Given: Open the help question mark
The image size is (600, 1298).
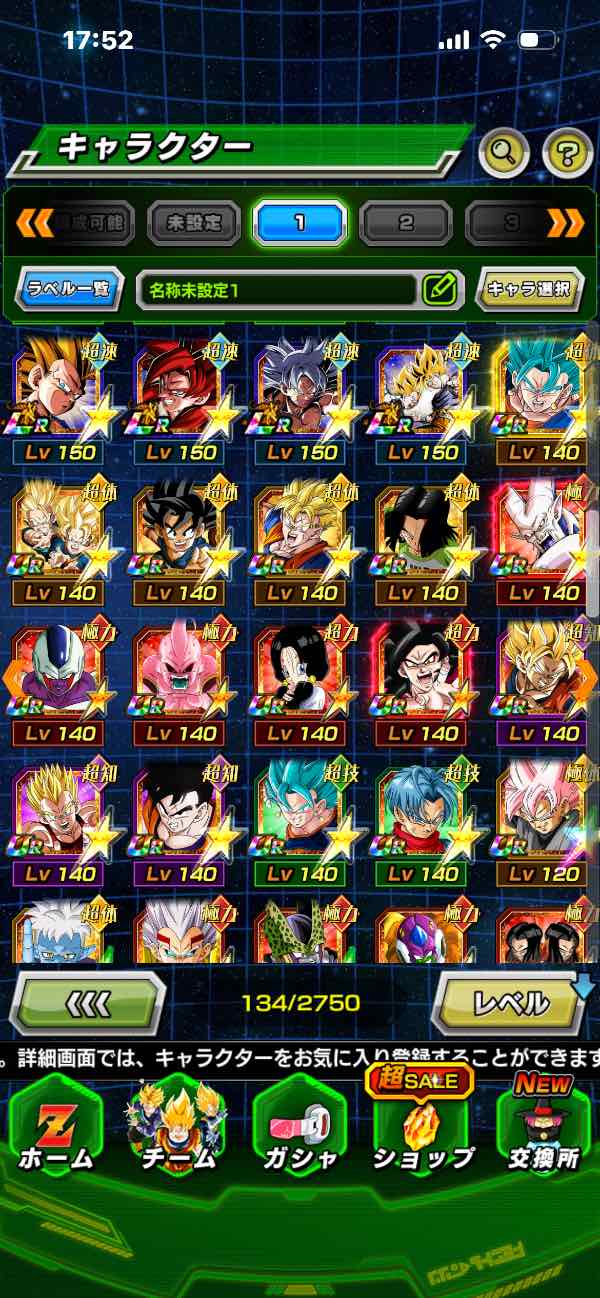Looking at the screenshot, I should click(567, 153).
